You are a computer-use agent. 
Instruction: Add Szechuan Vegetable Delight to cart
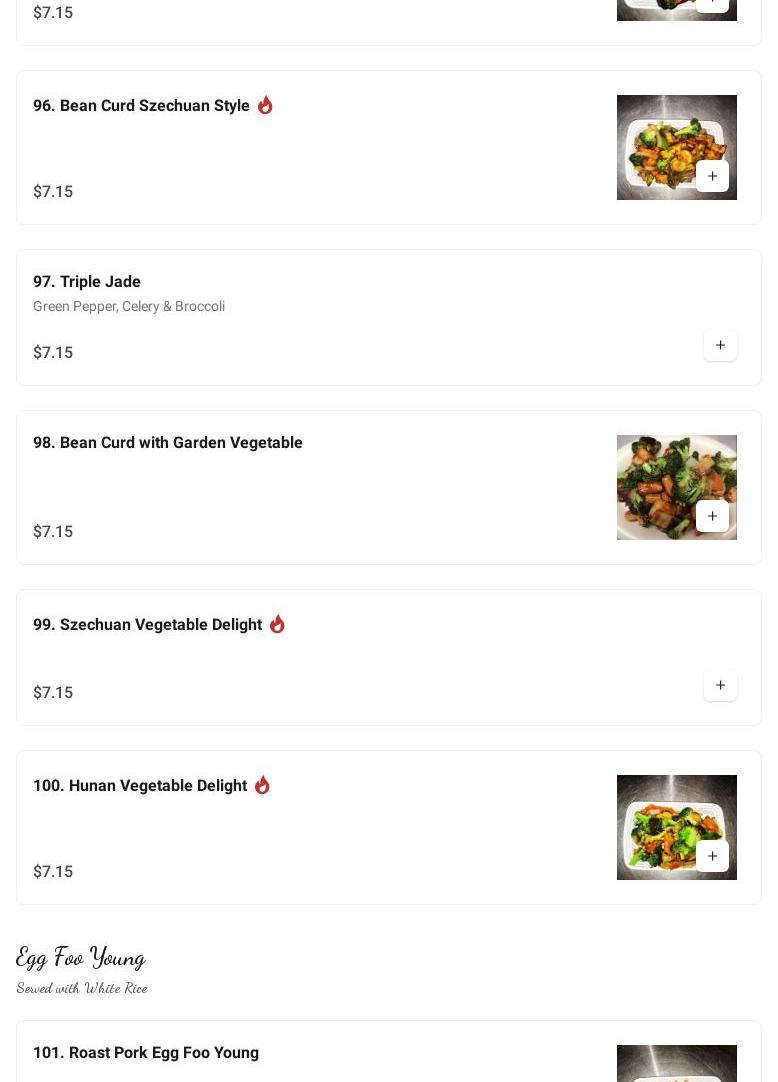pos(720,685)
